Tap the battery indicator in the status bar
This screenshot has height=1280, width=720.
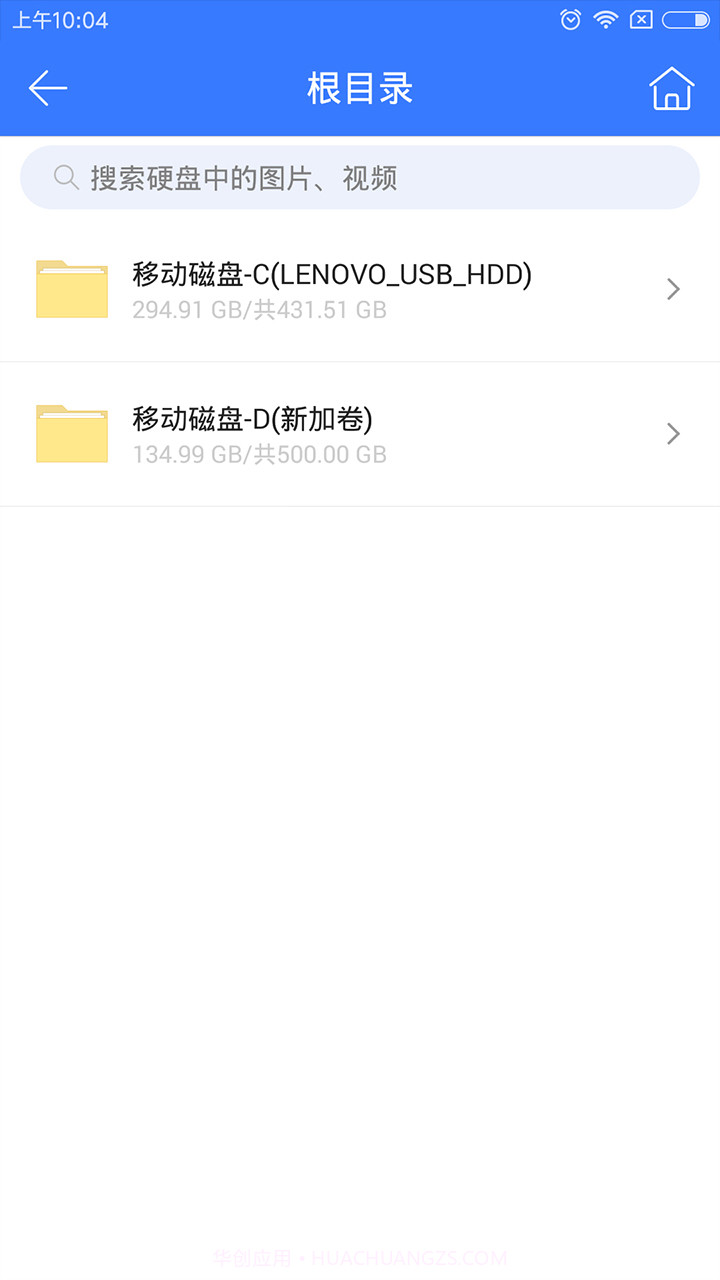pos(687,19)
